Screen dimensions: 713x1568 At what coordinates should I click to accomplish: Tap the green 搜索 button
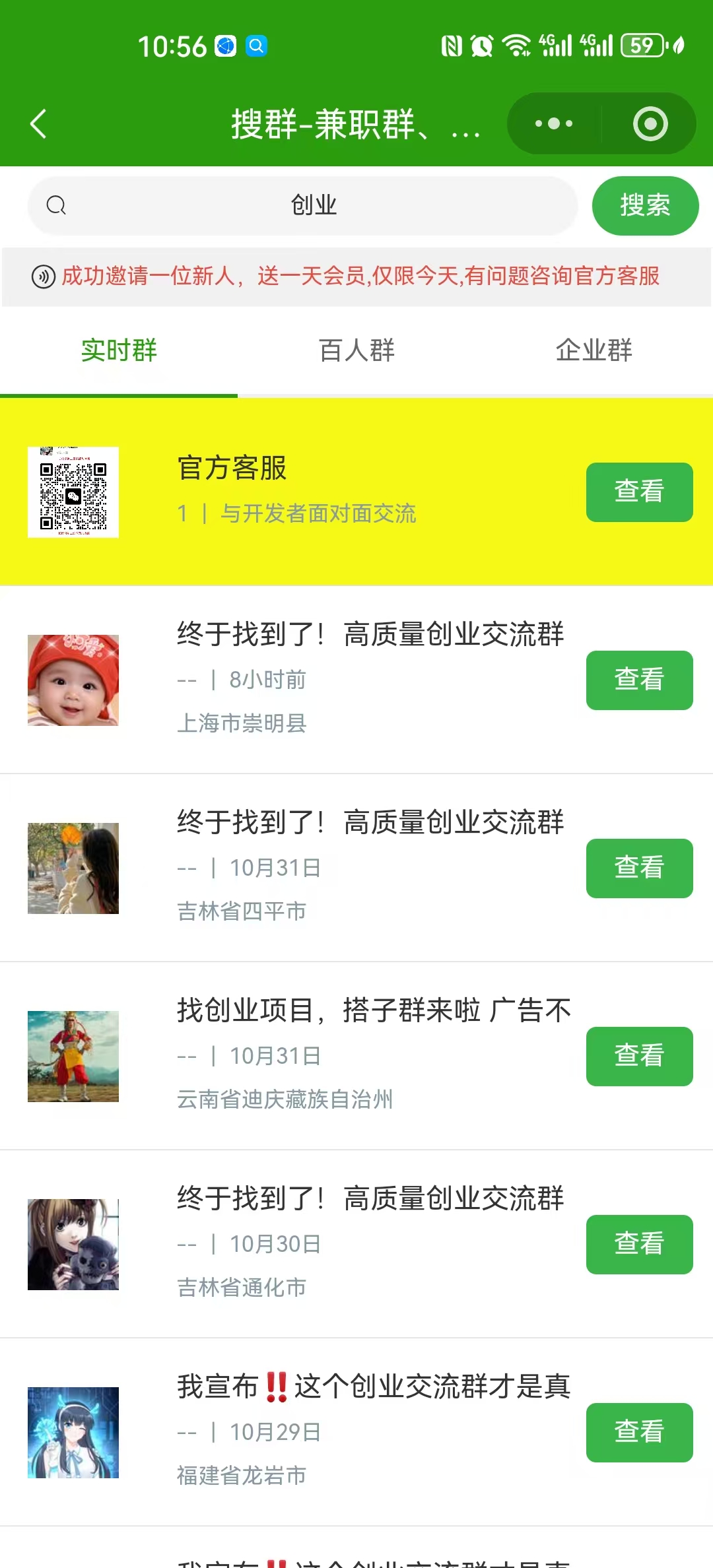point(645,206)
